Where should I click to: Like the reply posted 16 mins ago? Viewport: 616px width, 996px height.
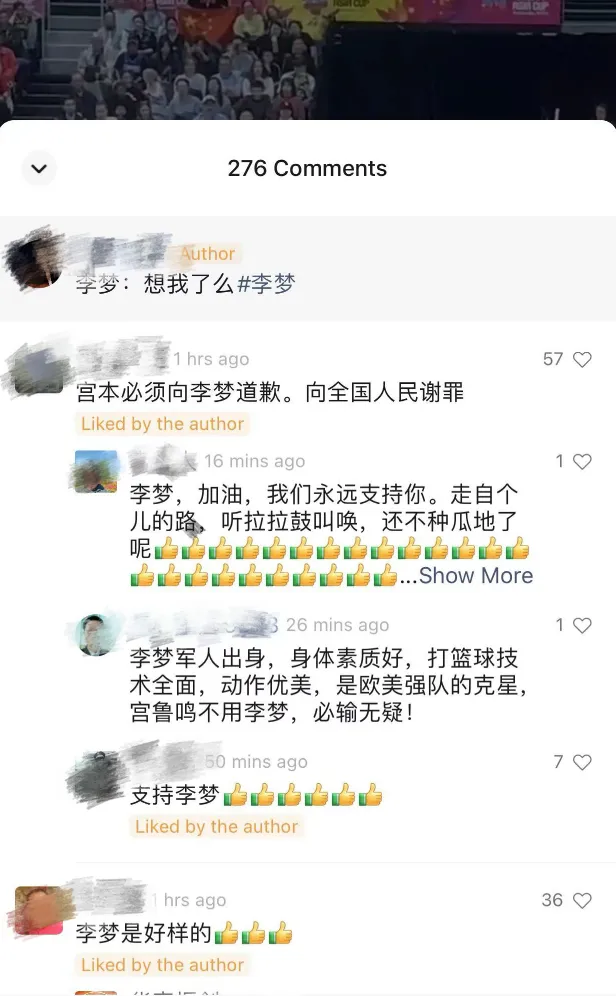[582, 461]
